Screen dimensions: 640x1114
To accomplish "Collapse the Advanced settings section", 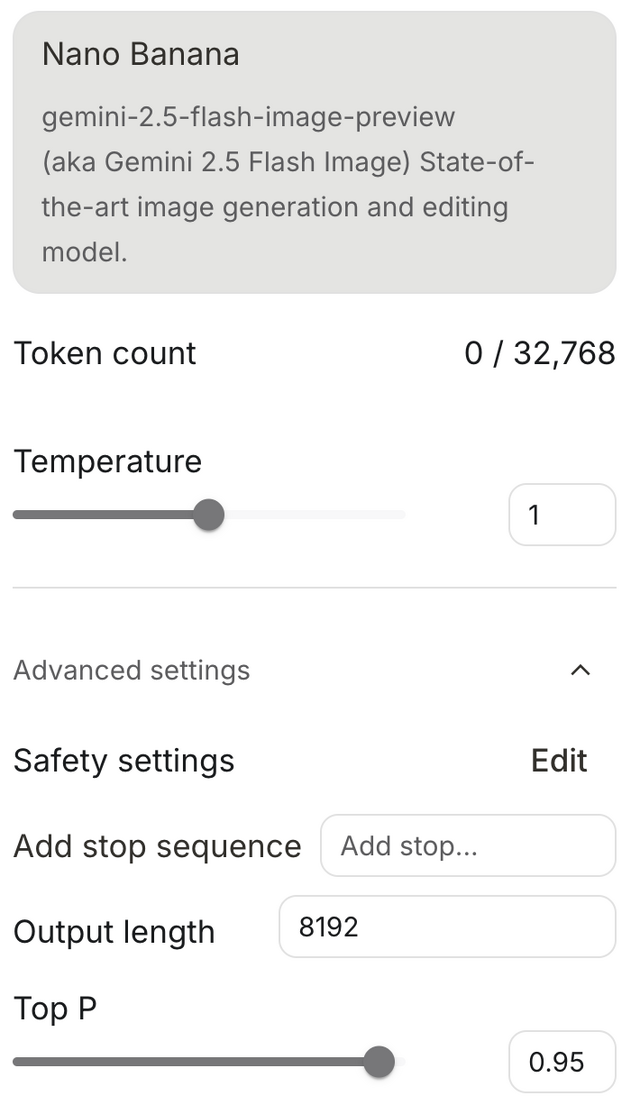I will click(580, 670).
